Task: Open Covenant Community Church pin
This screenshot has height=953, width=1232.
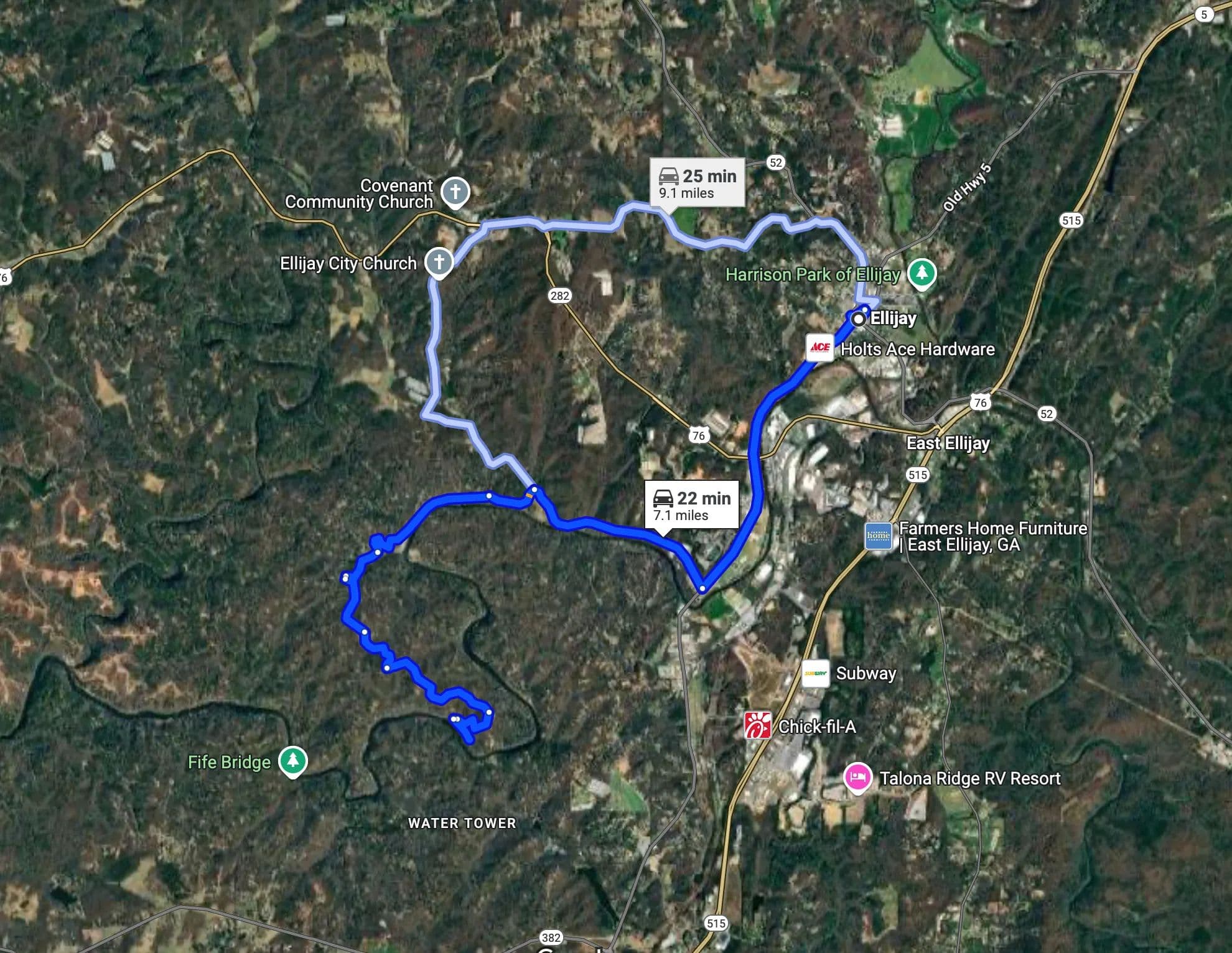Action: point(455,191)
